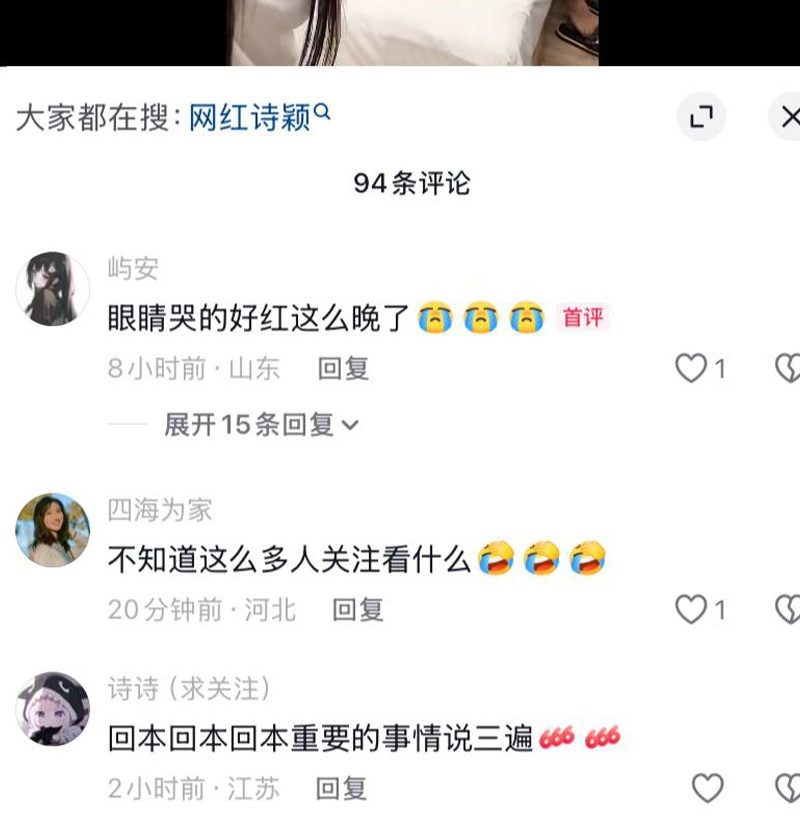Dislike 屿安's comment
Image resolution: width=800 pixels, height=819 pixels.
787,368
